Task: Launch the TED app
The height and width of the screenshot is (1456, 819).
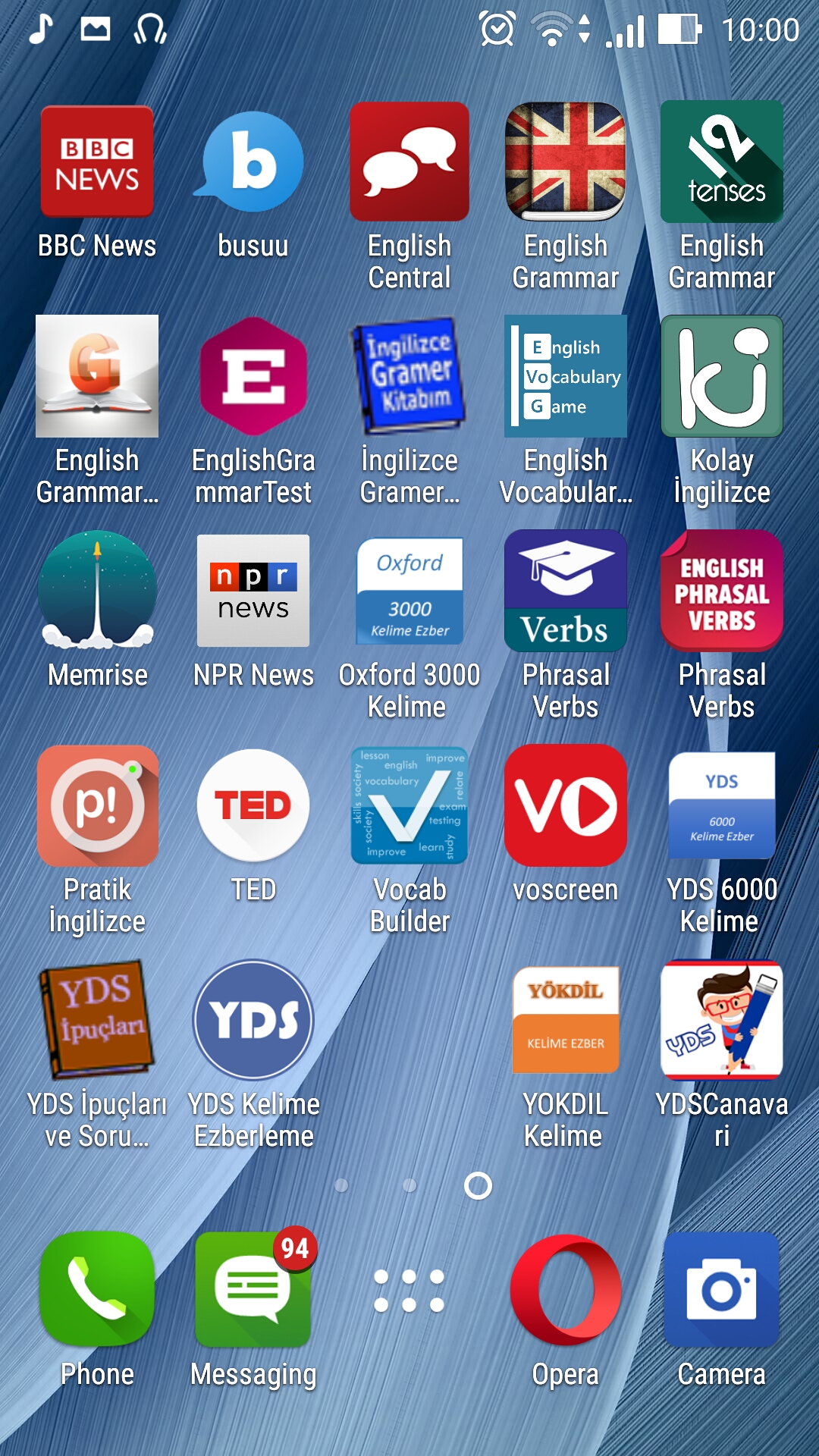Action: [253, 806]
